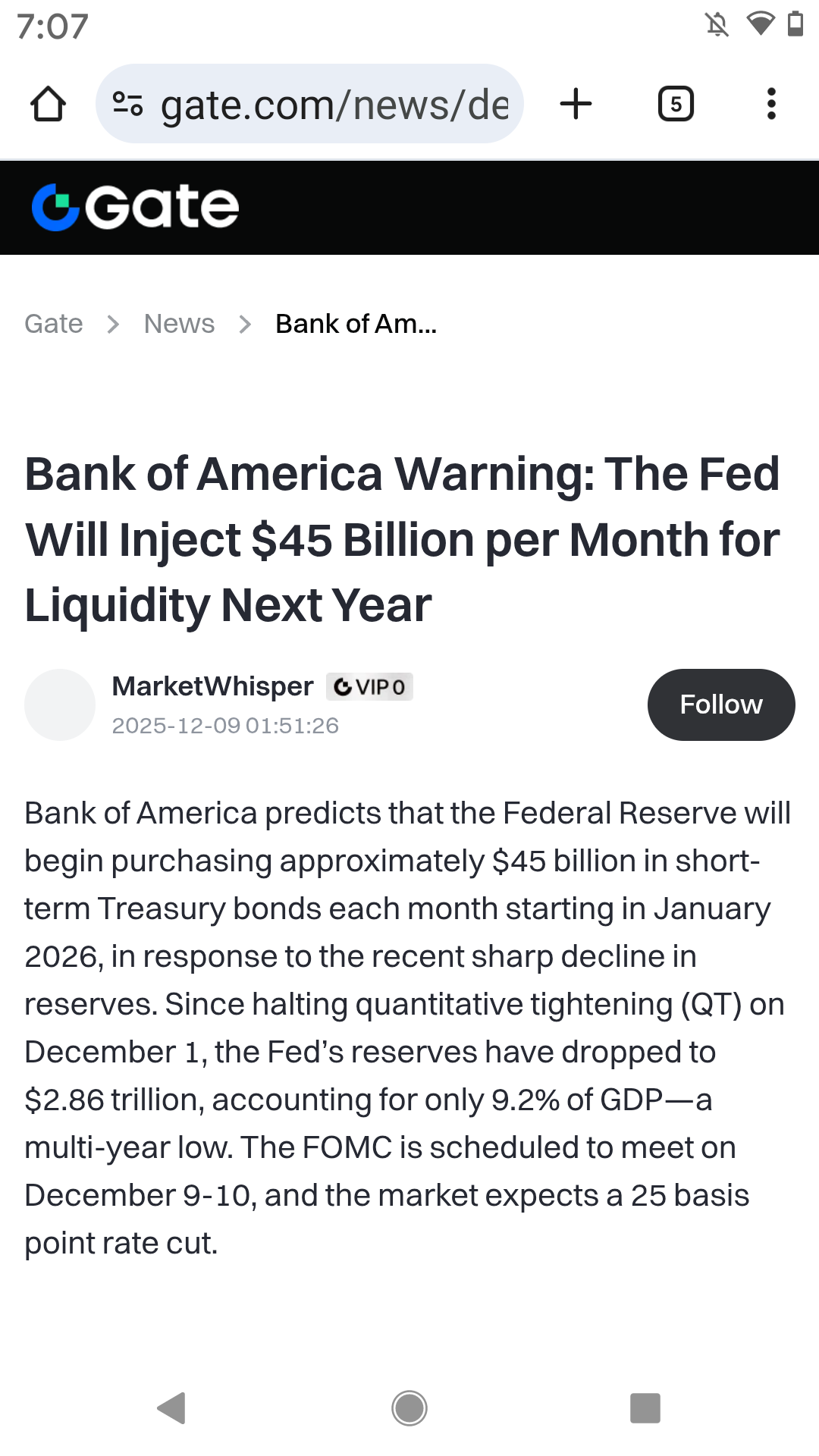Open a new browser tab

point(576,104)
